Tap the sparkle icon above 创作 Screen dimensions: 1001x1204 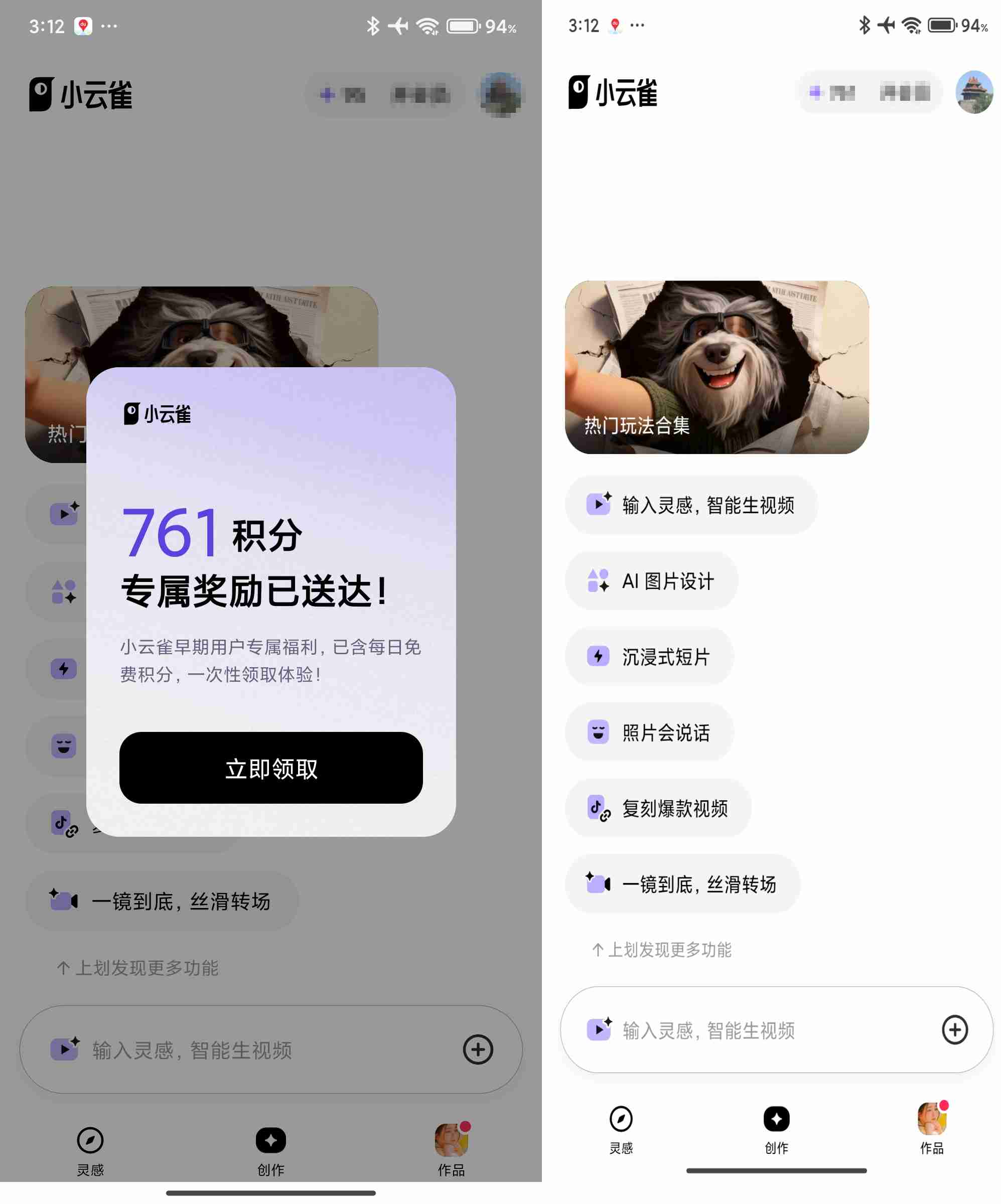pos(776,1118)
